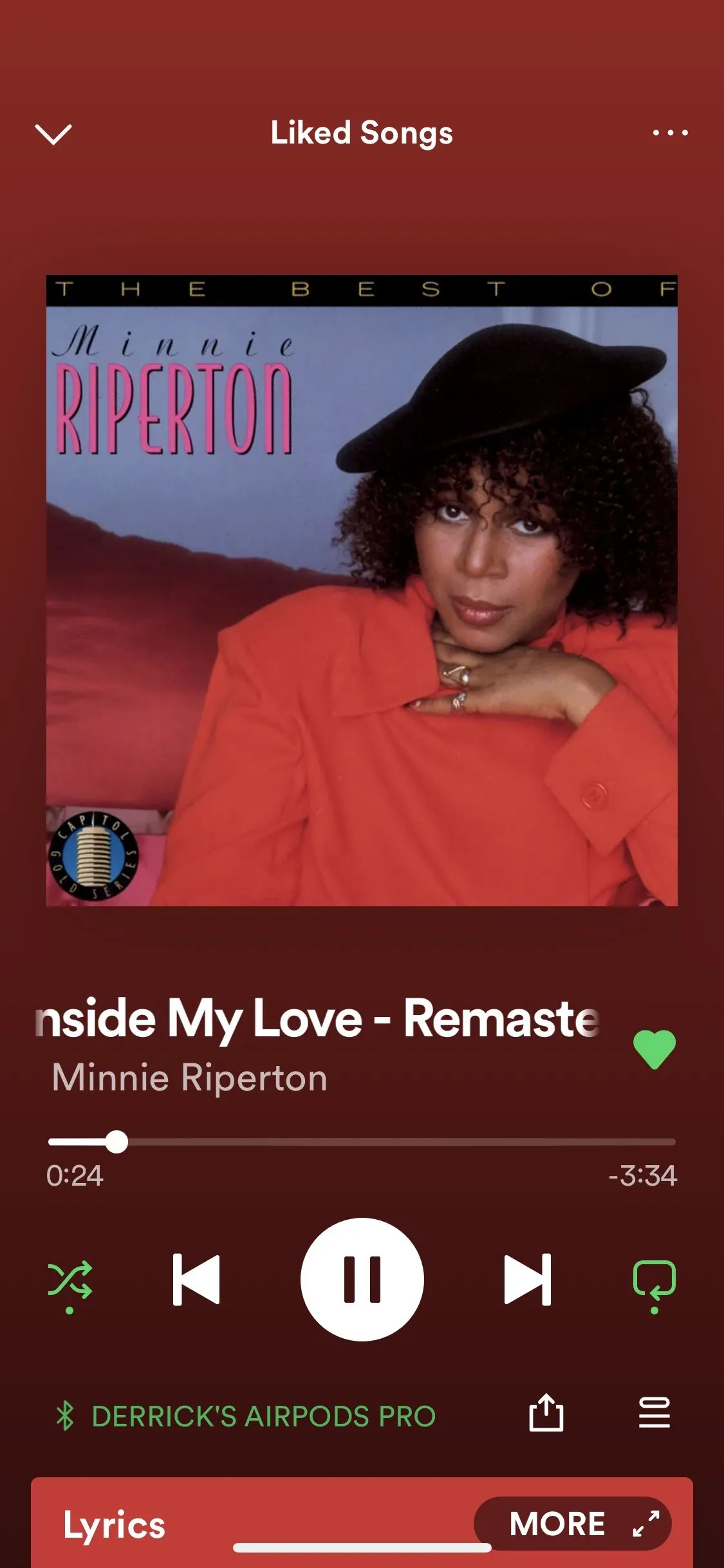Go back to the previous track

point(196,1280)
